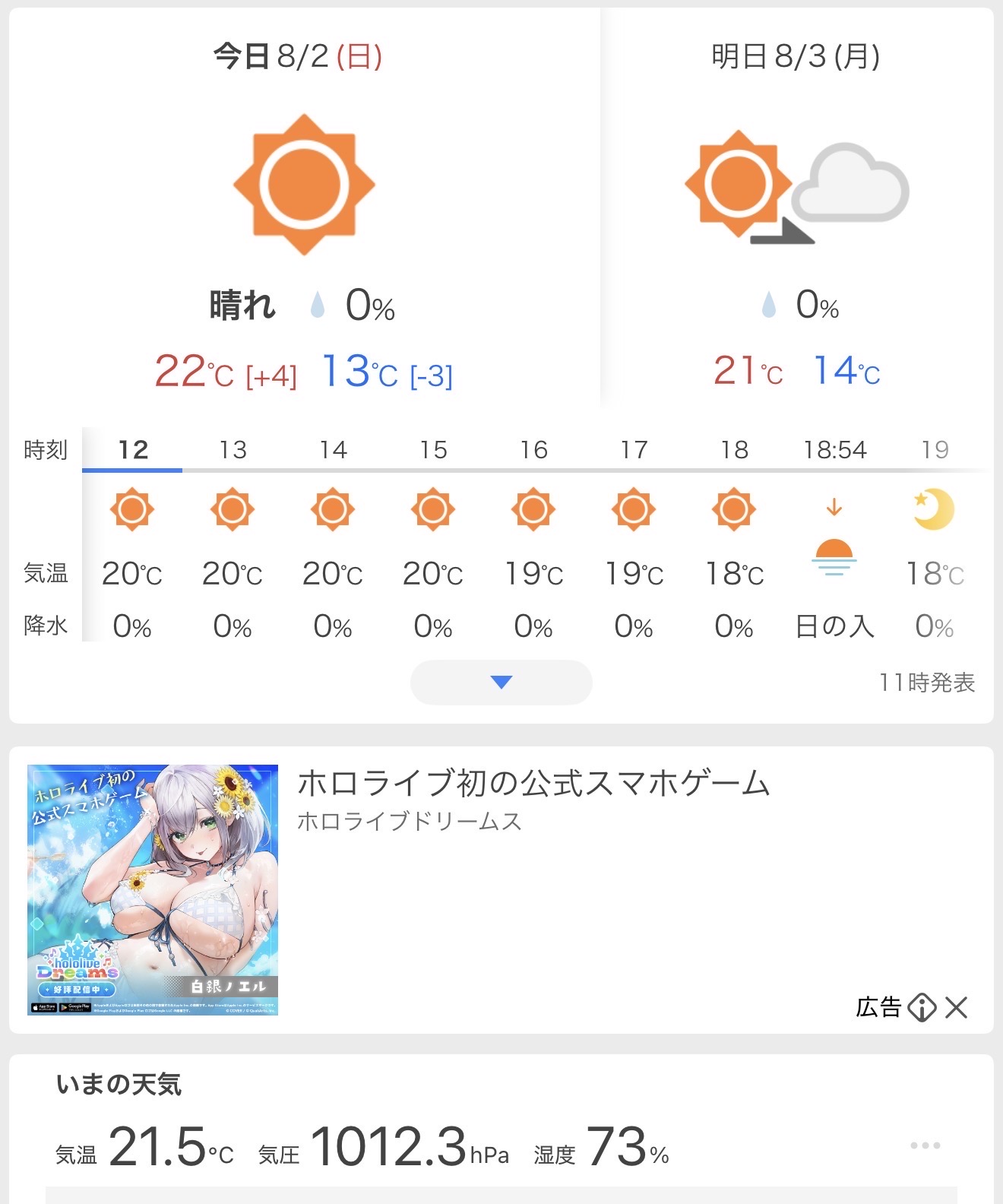
Task: Open the ad info icon next to 広告
Action: 922,1008
